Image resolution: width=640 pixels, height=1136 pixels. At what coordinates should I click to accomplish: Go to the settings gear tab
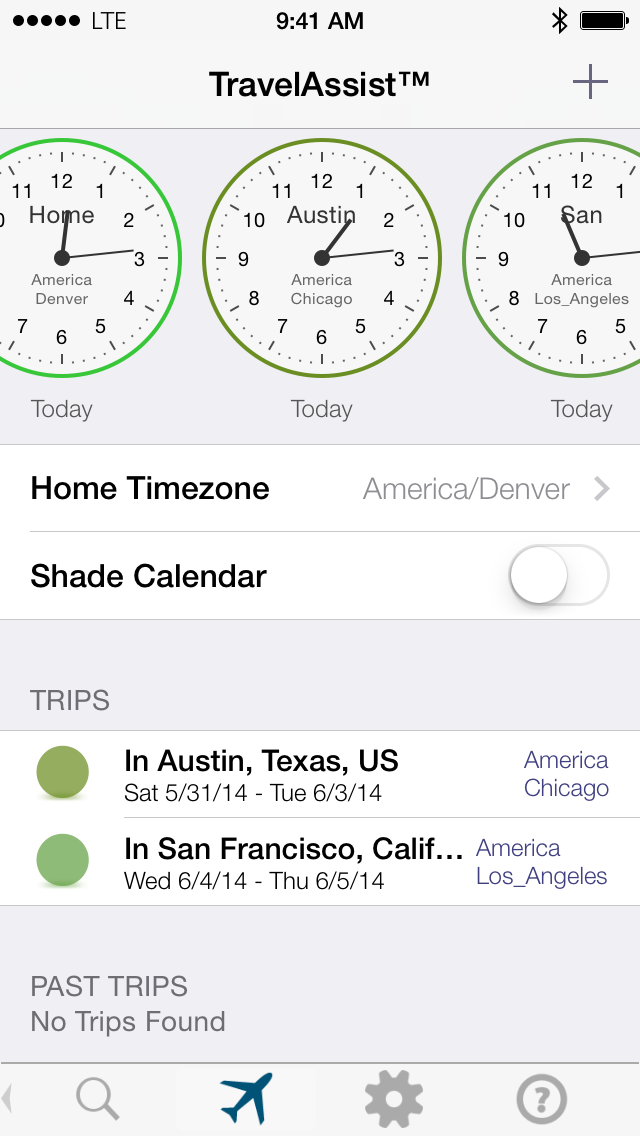click(x=394, y=1099)
